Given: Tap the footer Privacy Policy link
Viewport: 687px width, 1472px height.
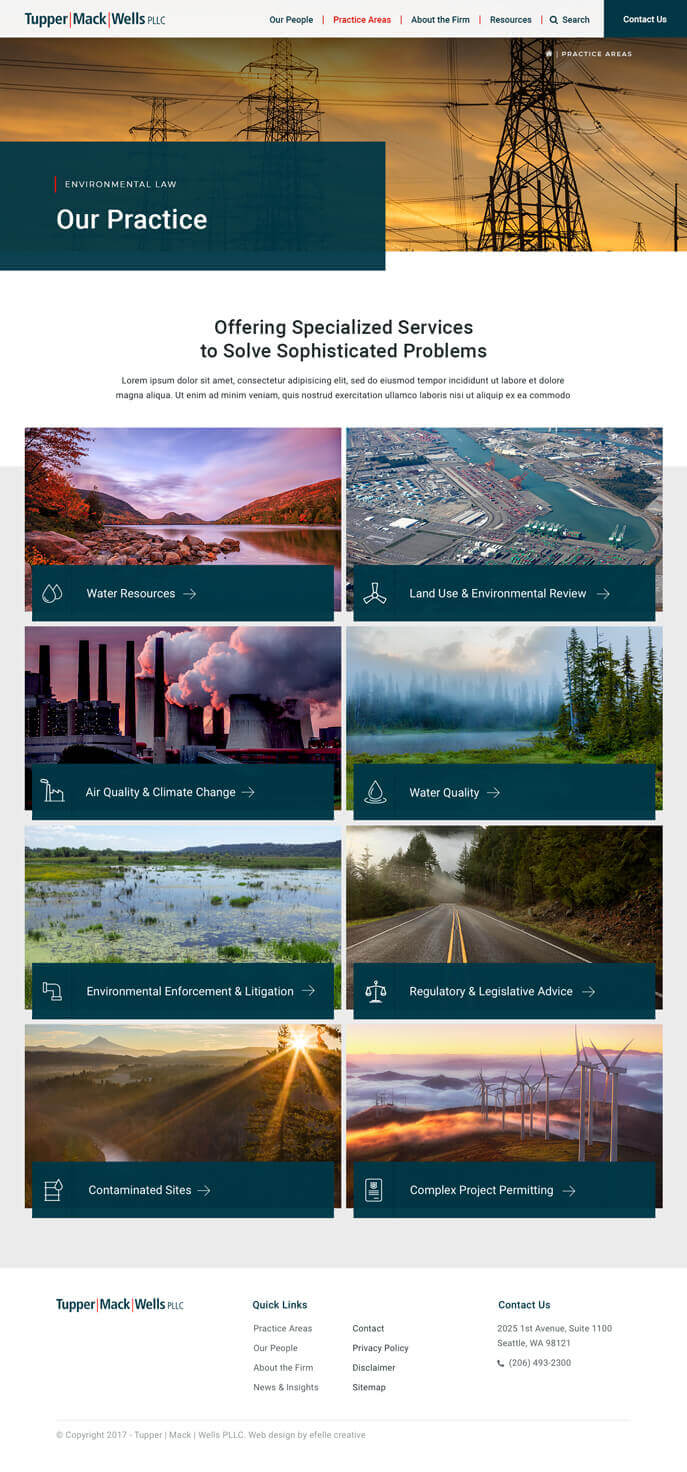Looking at the screenshot, I should [x=380, y=1348].
